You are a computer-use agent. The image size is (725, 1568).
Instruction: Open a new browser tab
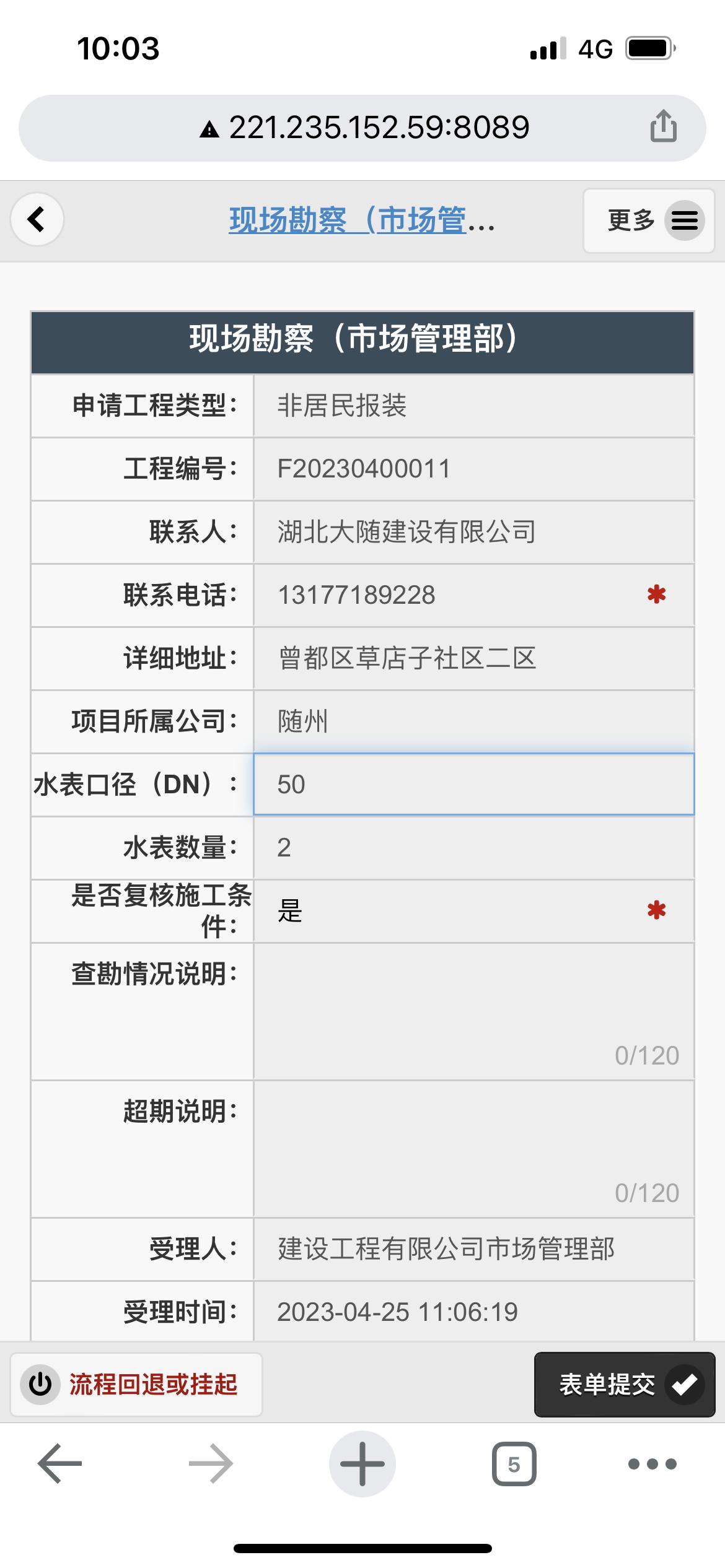pyautogui.click(x=362, y=1464)
